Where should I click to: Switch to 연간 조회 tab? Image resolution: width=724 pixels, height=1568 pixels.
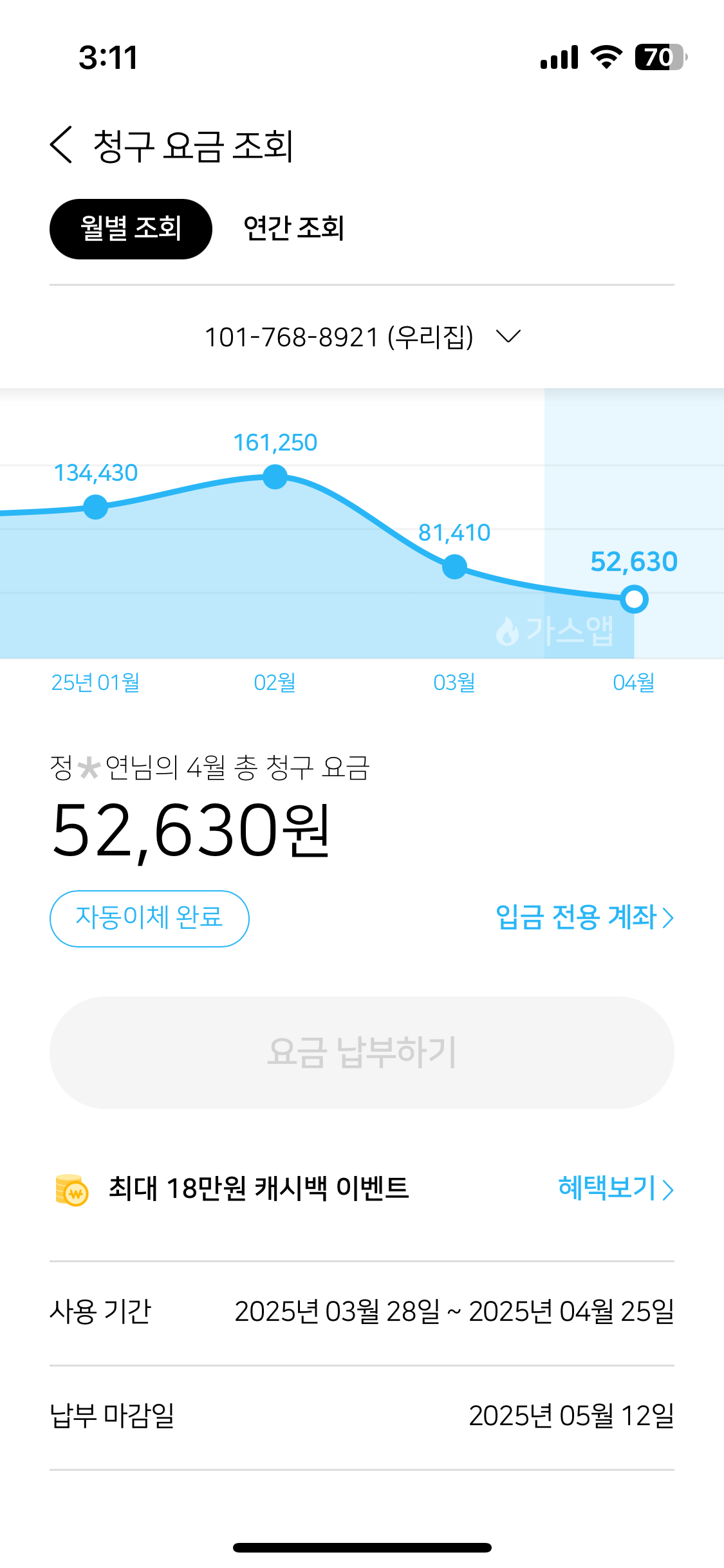point(293,229)
